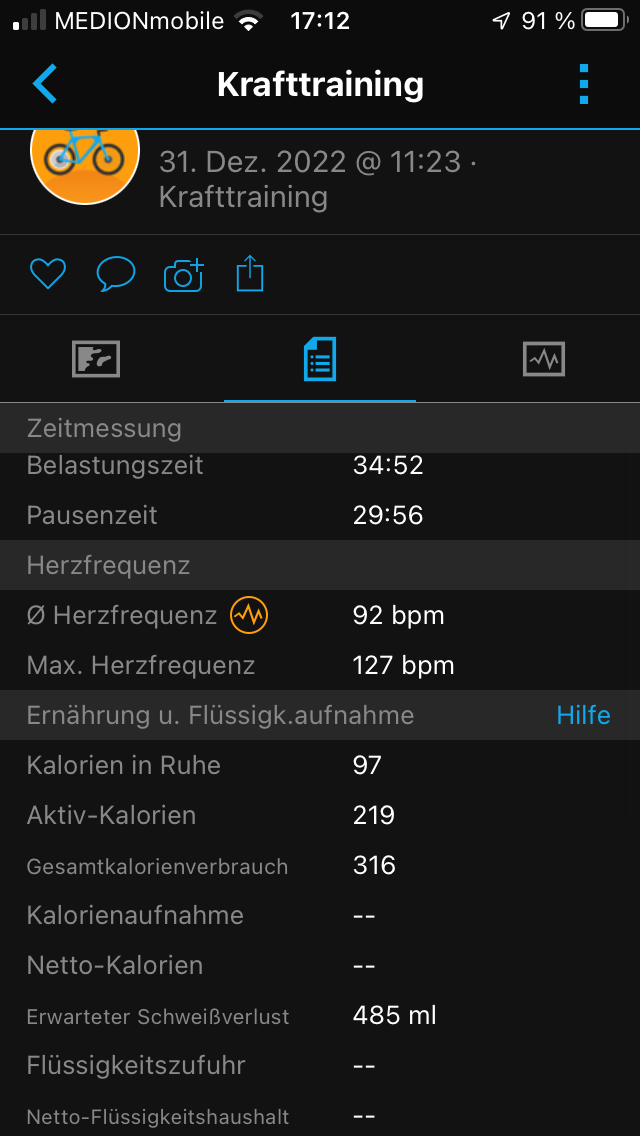Switch to the charts tab
The width and height of the screenshot is (640, 1136).
click(x=544, y=359)
